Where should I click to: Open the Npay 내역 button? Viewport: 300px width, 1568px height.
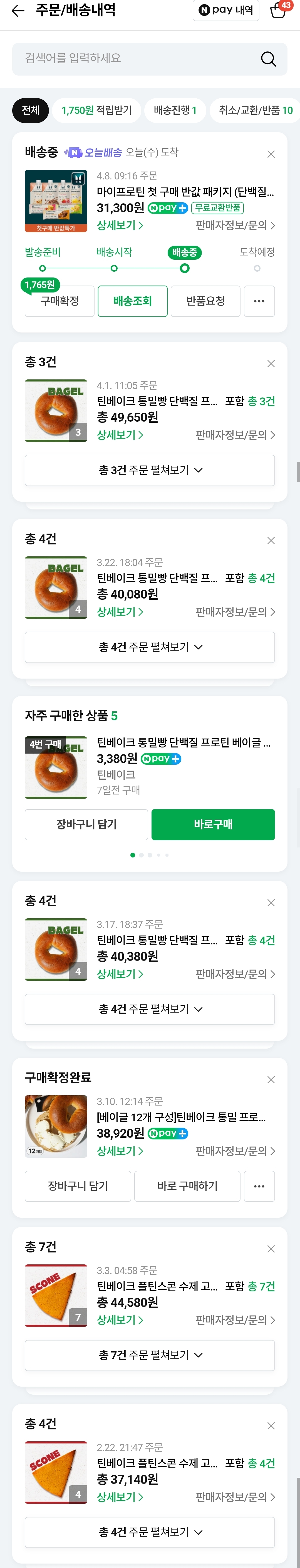pos(225,10)
